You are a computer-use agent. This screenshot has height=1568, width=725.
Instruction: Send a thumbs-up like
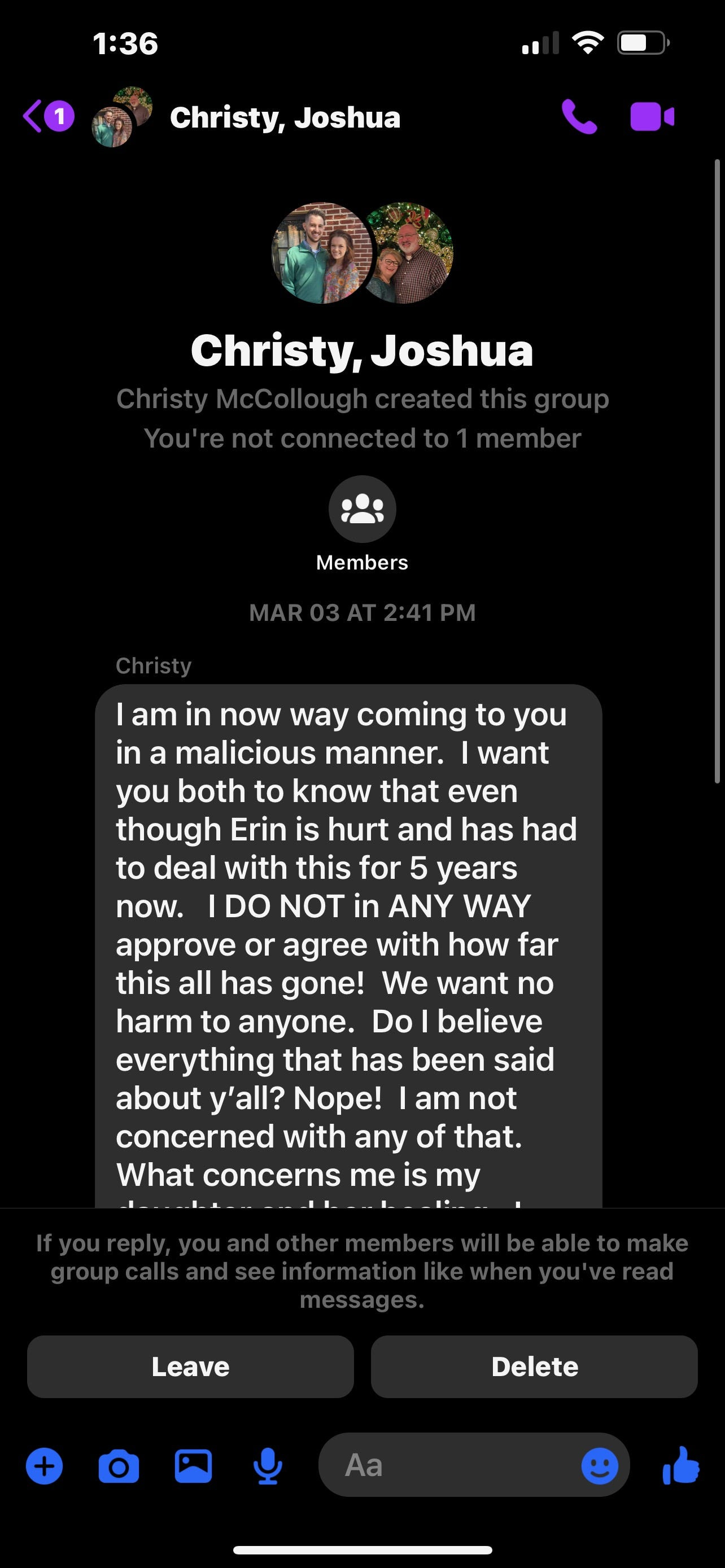tap(681, 1465)
